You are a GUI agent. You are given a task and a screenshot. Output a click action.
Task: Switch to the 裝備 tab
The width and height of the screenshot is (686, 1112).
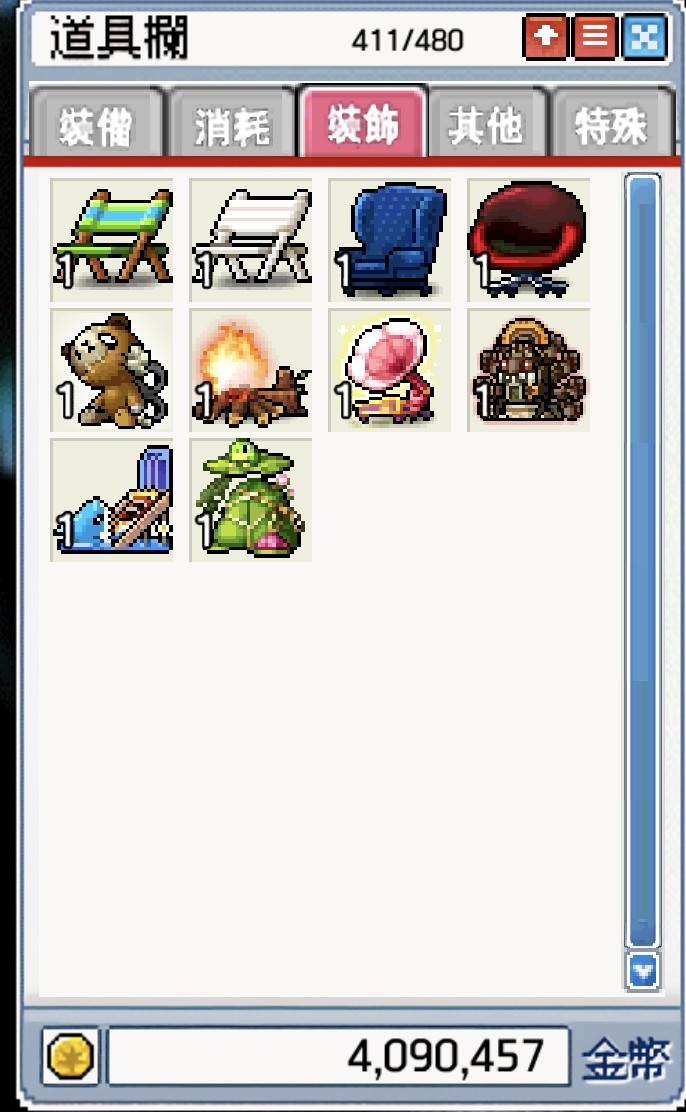coord(97,127)
